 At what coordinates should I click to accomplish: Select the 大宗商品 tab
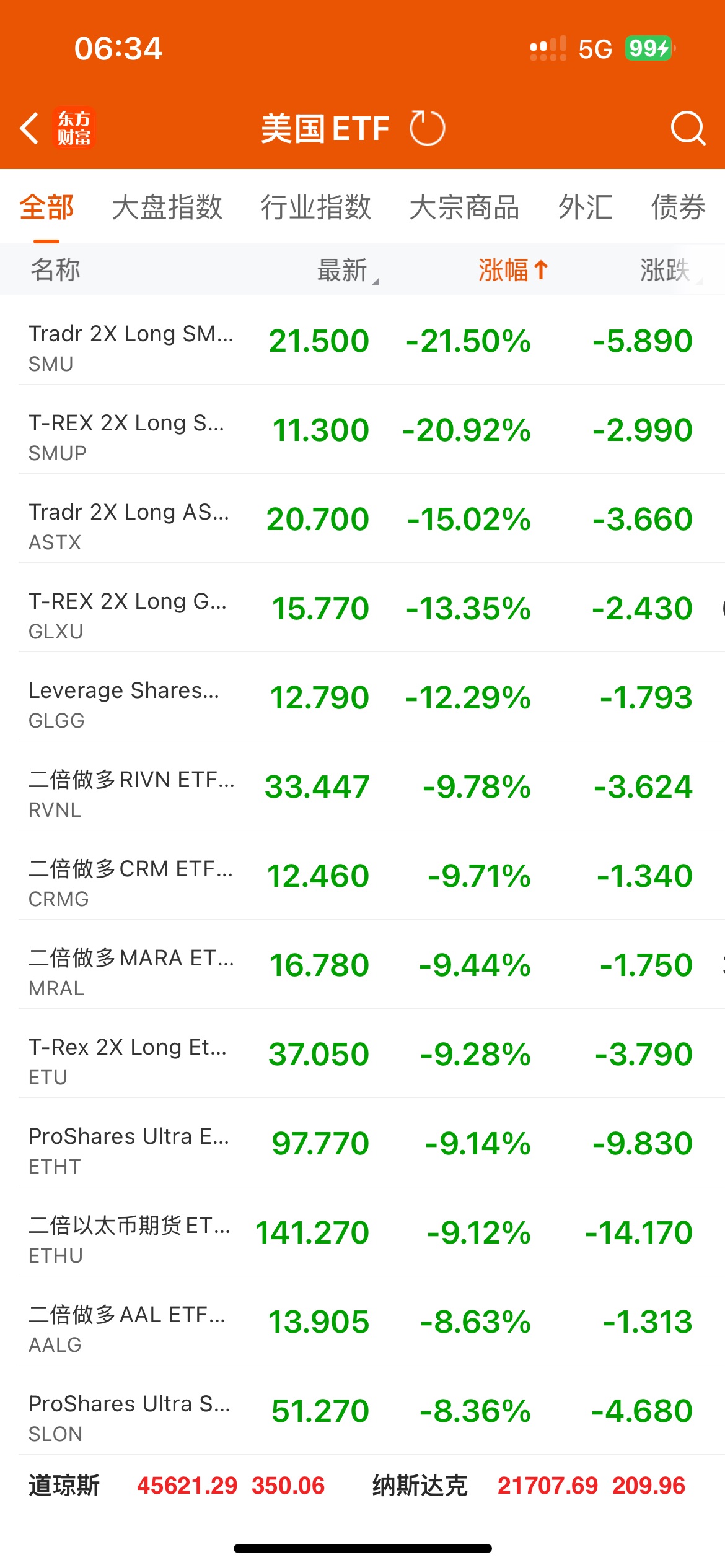click(x=464, y=207)
